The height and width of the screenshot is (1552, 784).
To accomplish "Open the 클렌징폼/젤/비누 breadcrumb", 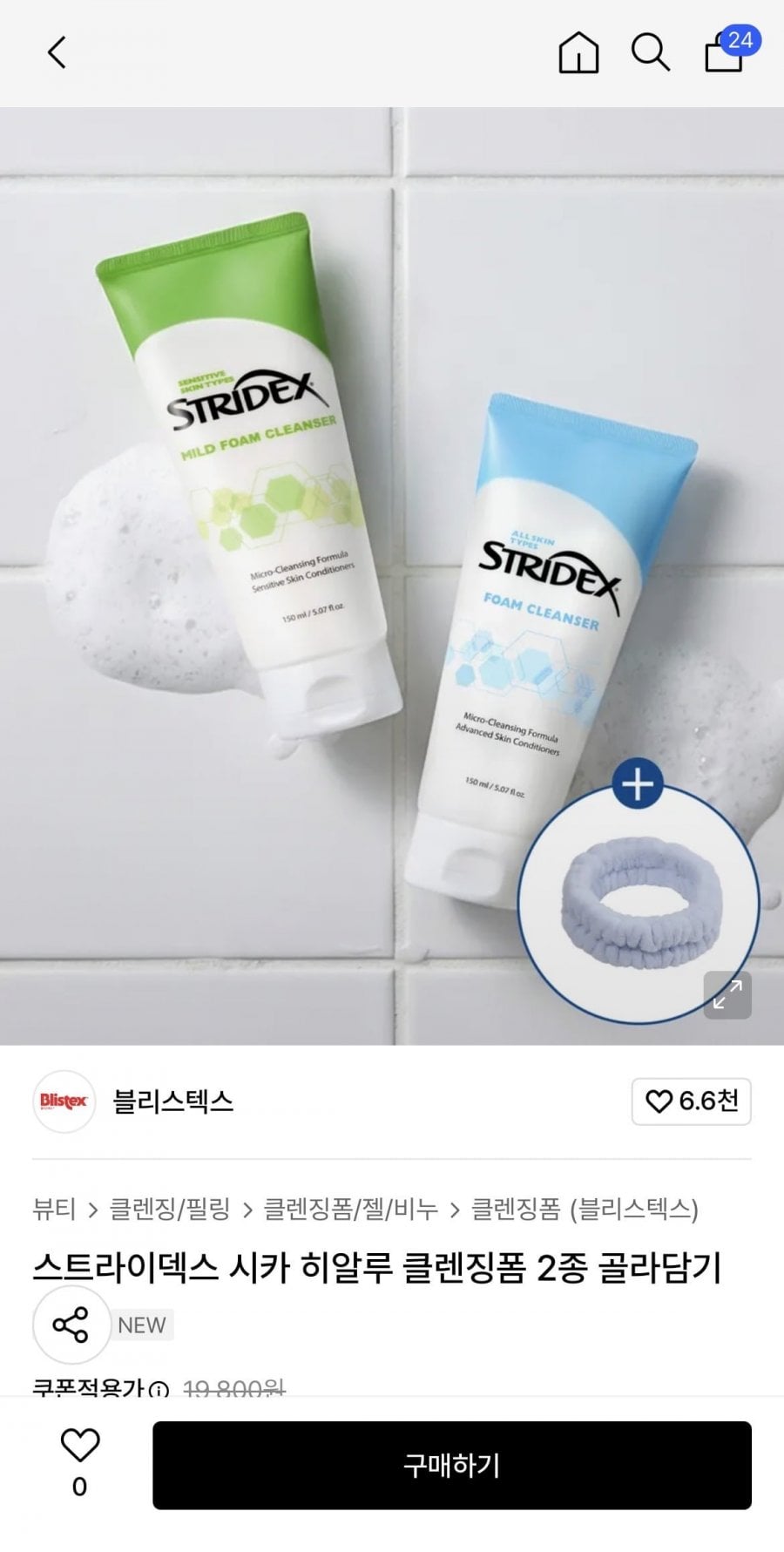I will (350, 1209).
